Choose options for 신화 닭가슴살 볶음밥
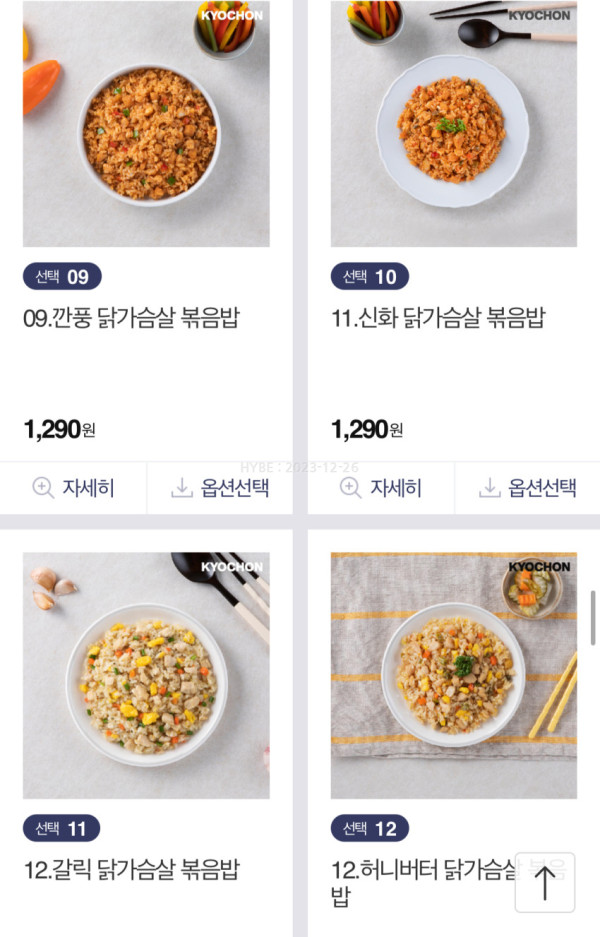 528,488
